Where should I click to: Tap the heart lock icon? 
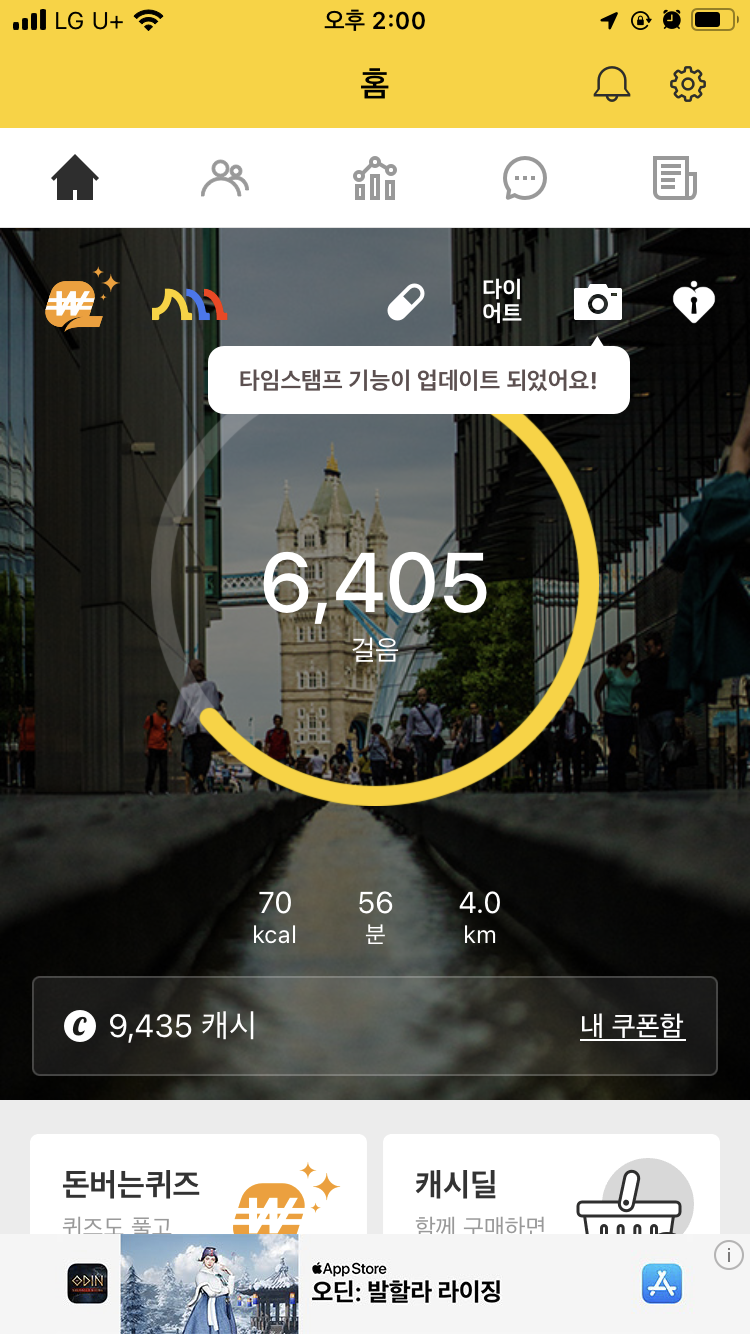point(693,302)
